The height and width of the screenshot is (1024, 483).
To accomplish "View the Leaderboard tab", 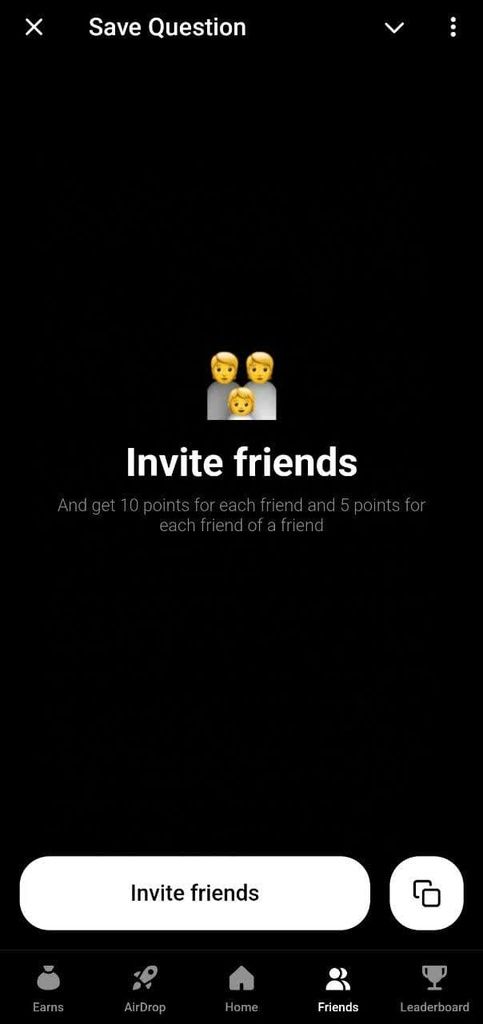I will click(435, 989).
